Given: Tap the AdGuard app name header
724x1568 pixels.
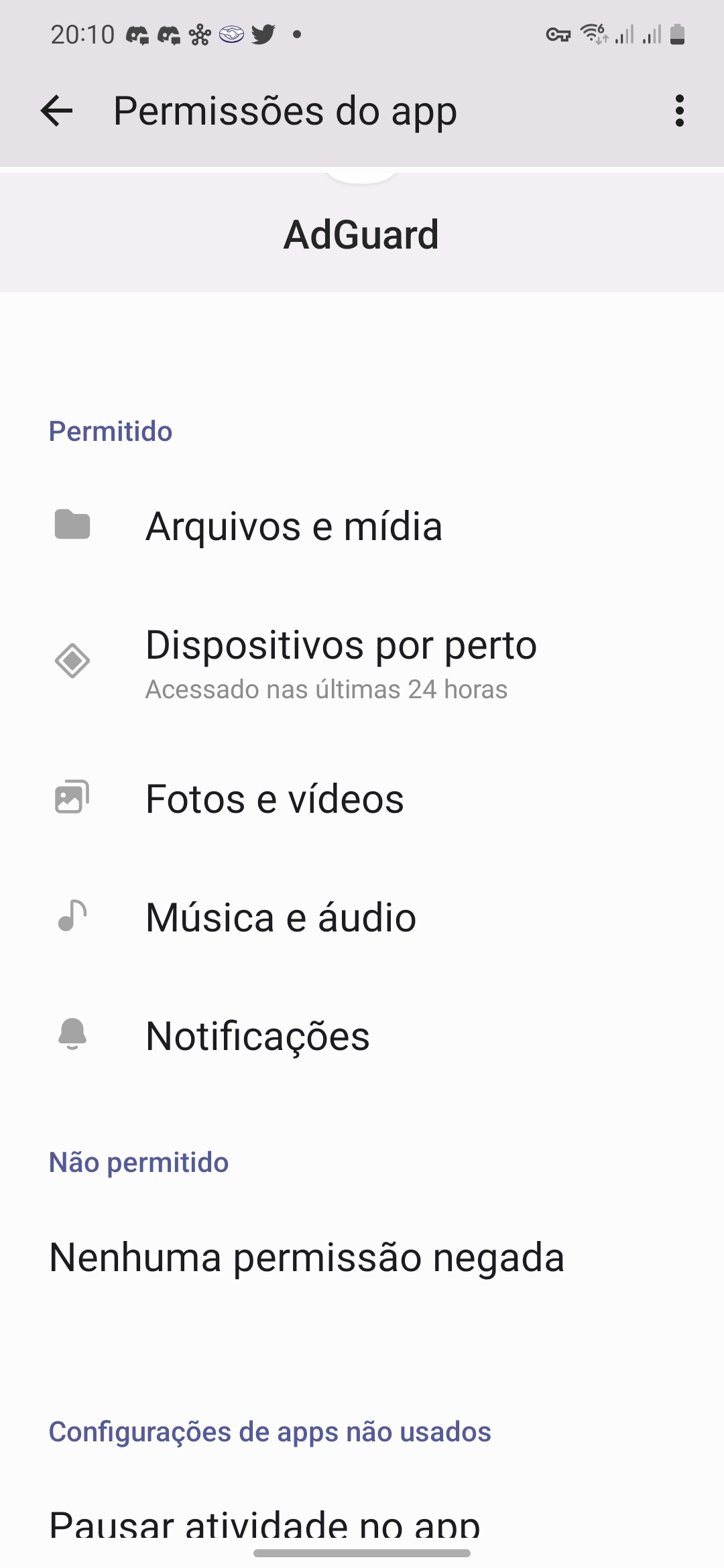Looking at the screenshot, I should (x=361, y=234).
